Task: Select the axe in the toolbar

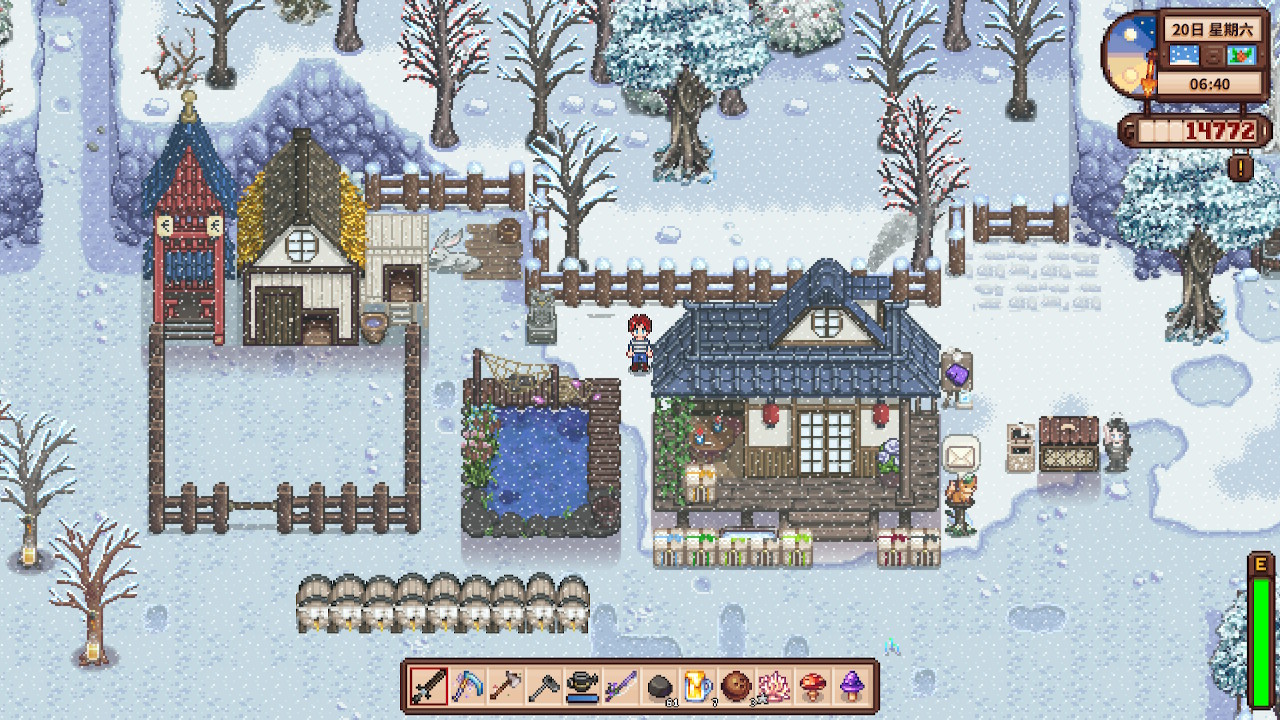Action: [x=544, y=686]
